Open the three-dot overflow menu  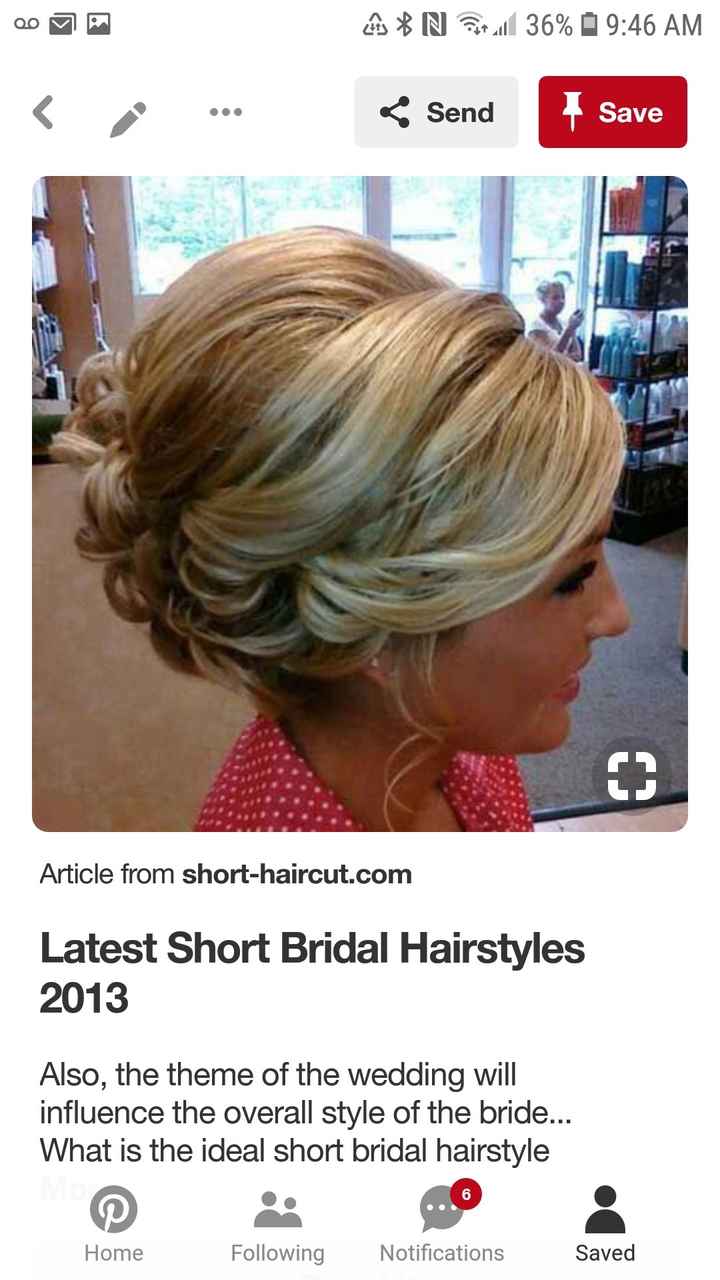tap(225, 113)
